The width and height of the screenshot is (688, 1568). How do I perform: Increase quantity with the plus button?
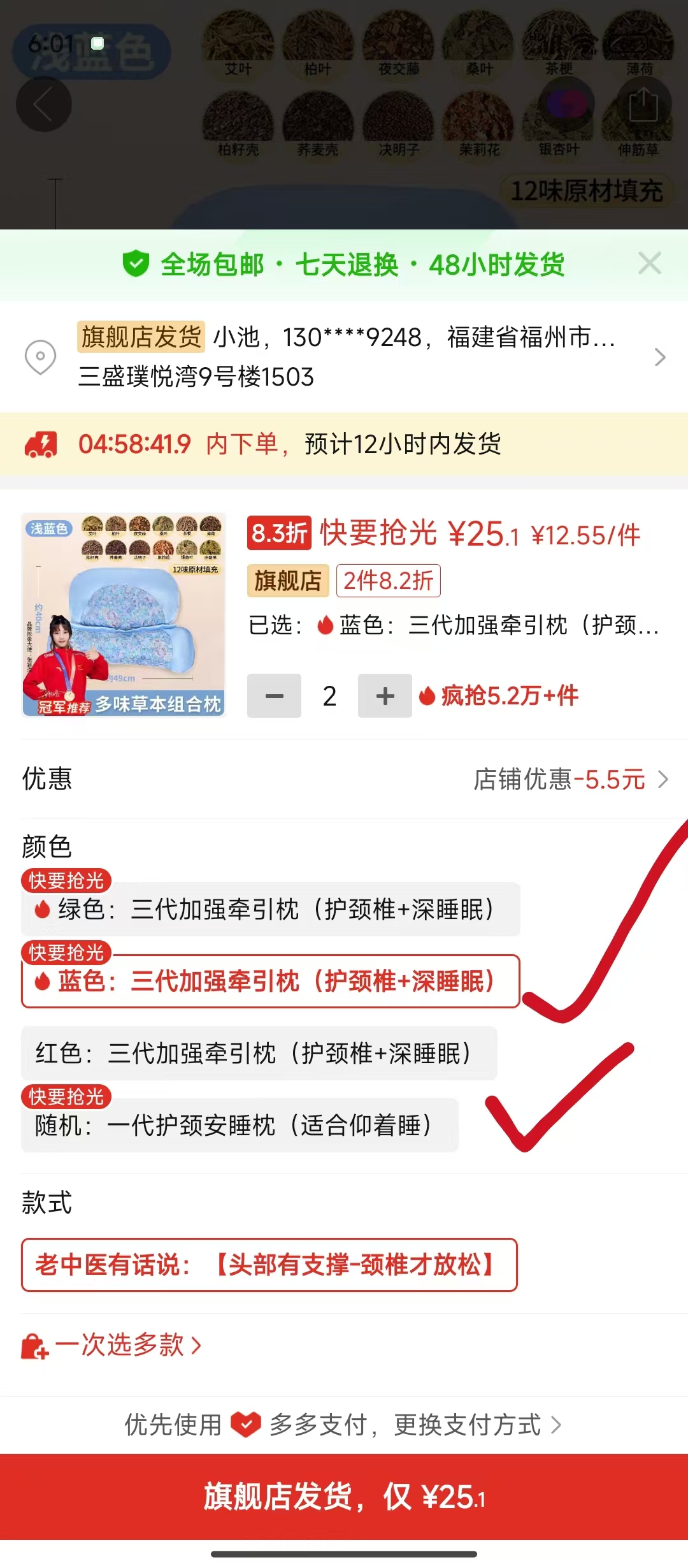pos(385,696)
